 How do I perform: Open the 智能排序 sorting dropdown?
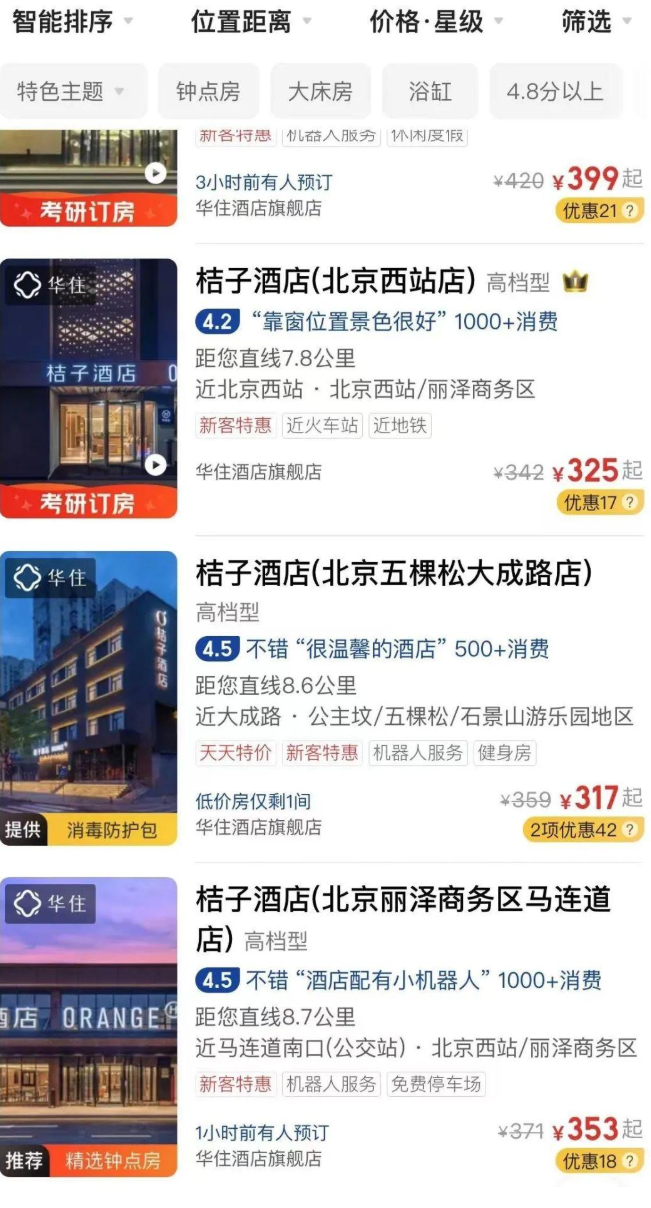(73, 22)
